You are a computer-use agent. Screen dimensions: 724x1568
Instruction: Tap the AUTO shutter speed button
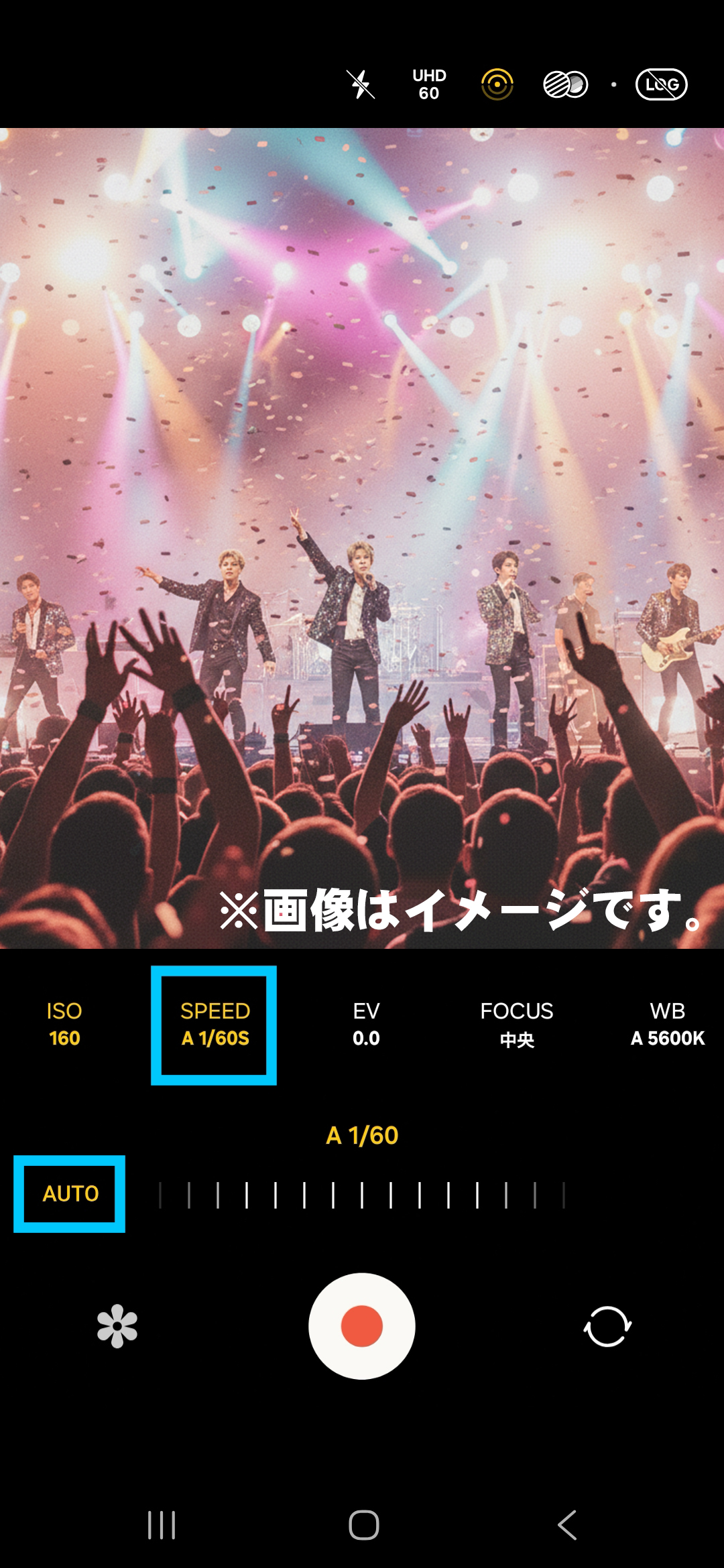[x=70, y=1193]
